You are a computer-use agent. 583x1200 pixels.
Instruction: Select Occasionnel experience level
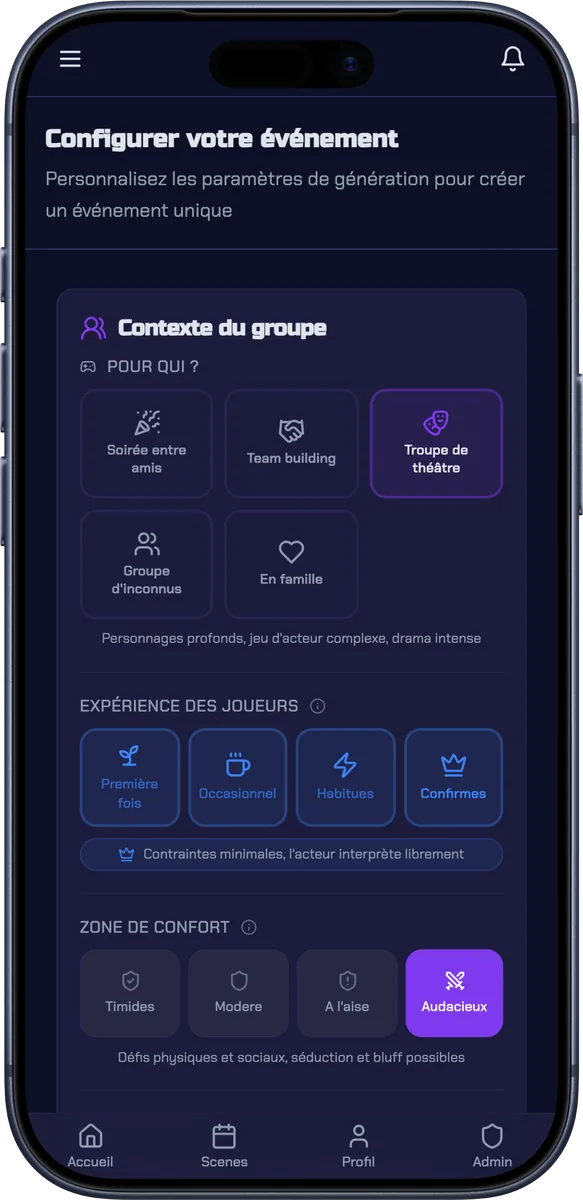click(238, 777)
